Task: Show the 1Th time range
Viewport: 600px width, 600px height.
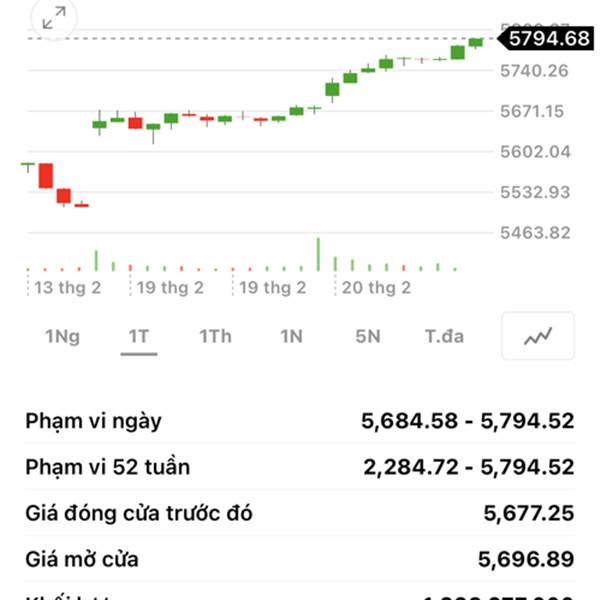Action: [x=214, y=336]
